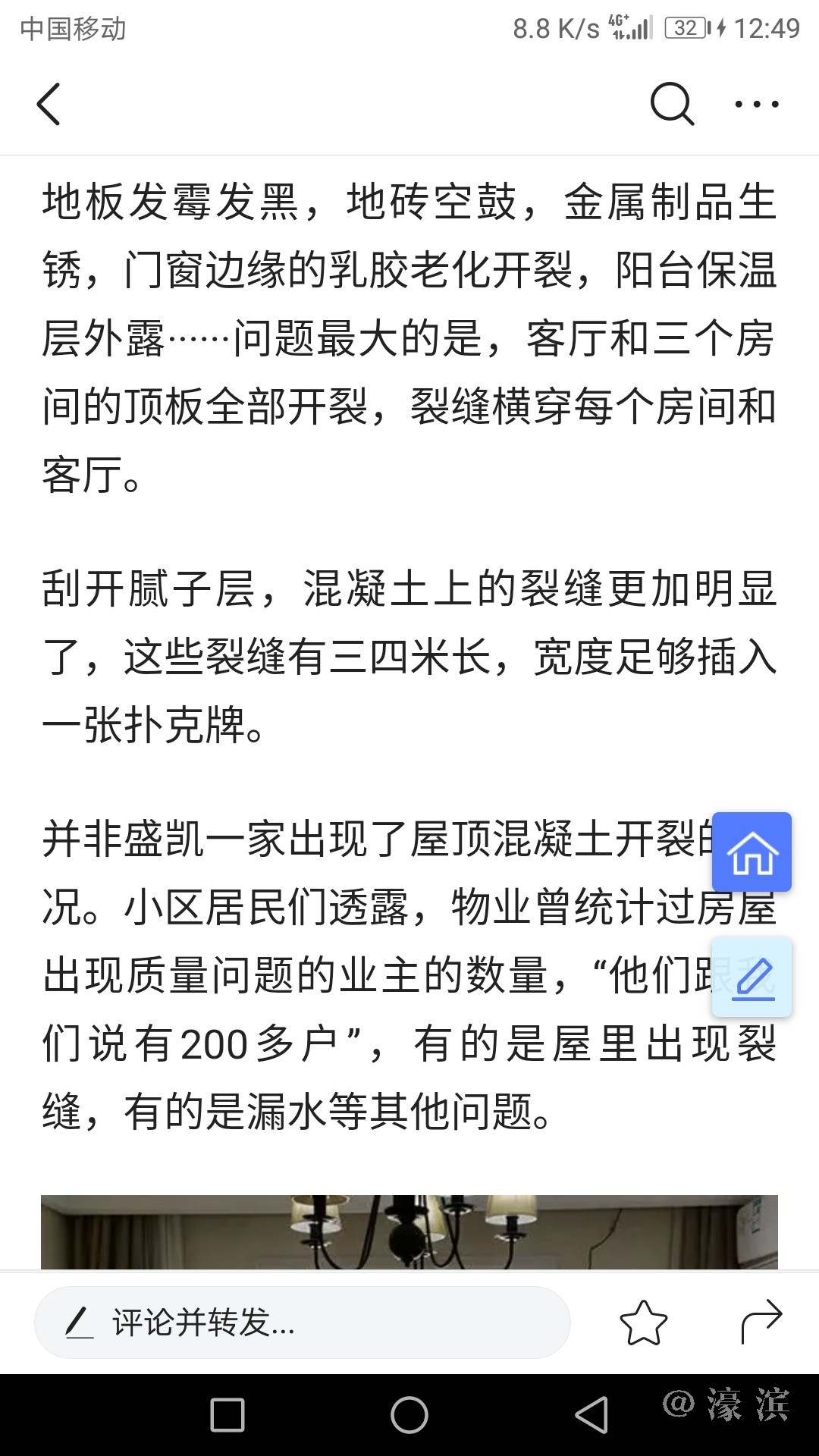The image size is (819, 1456).
Task: Favorite this article with the star
Action: [643, 1323]
